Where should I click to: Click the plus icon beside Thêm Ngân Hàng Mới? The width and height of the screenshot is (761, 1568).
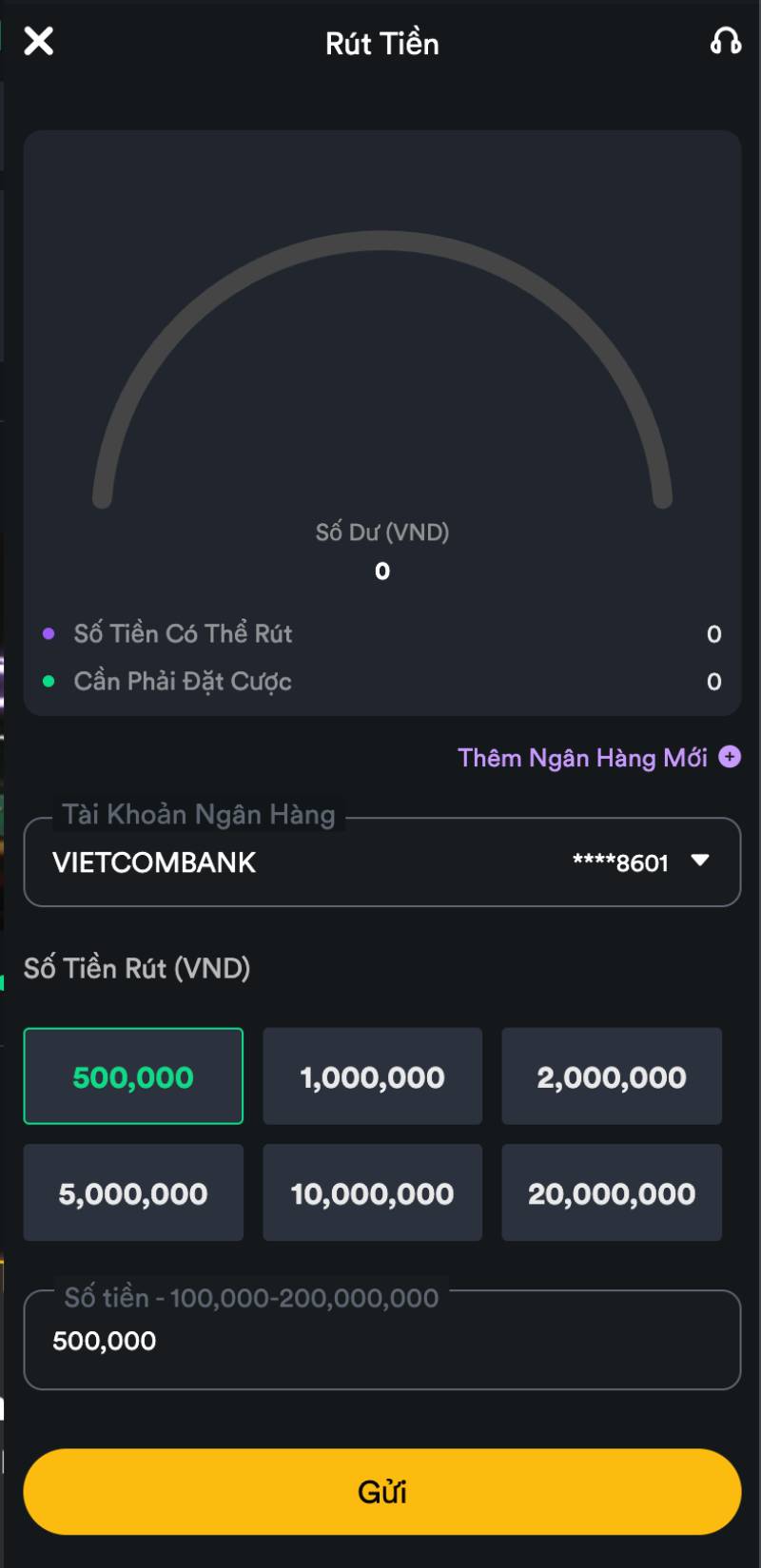point(730,758)
